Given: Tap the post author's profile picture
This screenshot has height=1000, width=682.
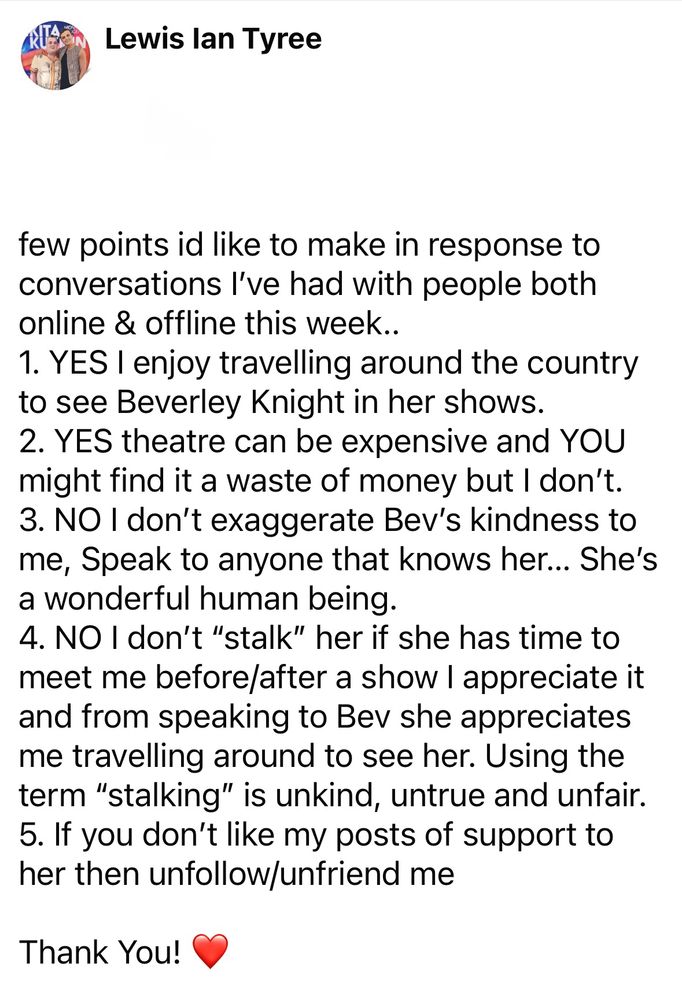Looking at the screenshot, I should coord(56,57).
